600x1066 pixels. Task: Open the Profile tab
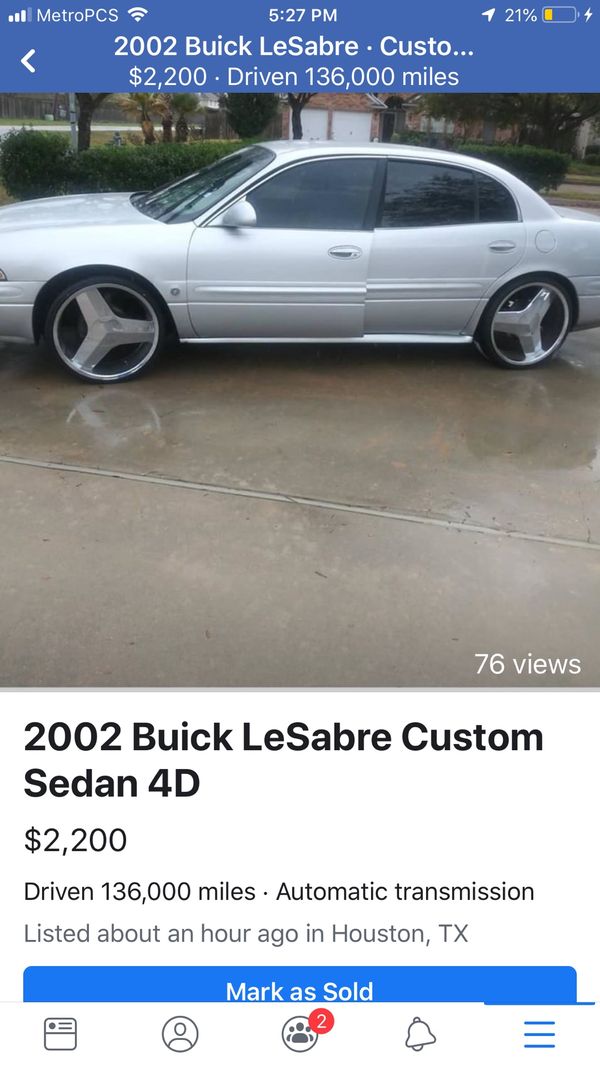pos(180,1034)
